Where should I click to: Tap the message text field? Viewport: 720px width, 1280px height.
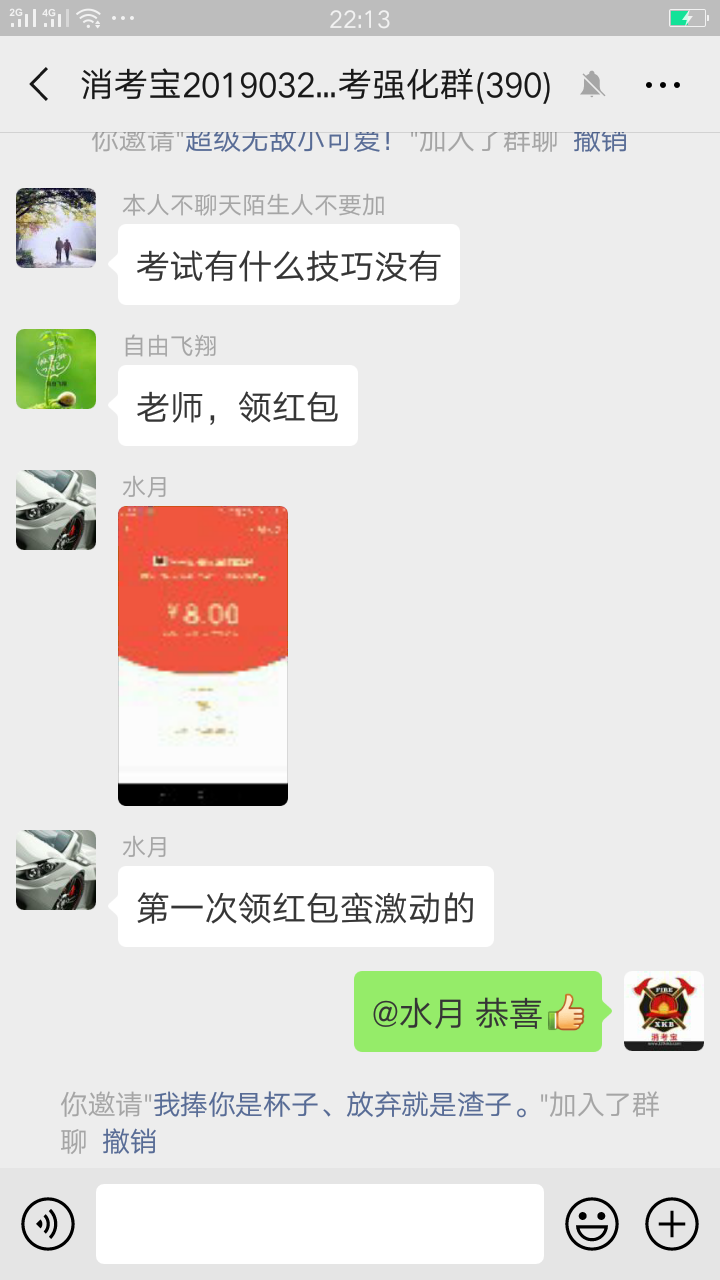coord(320,1223)
